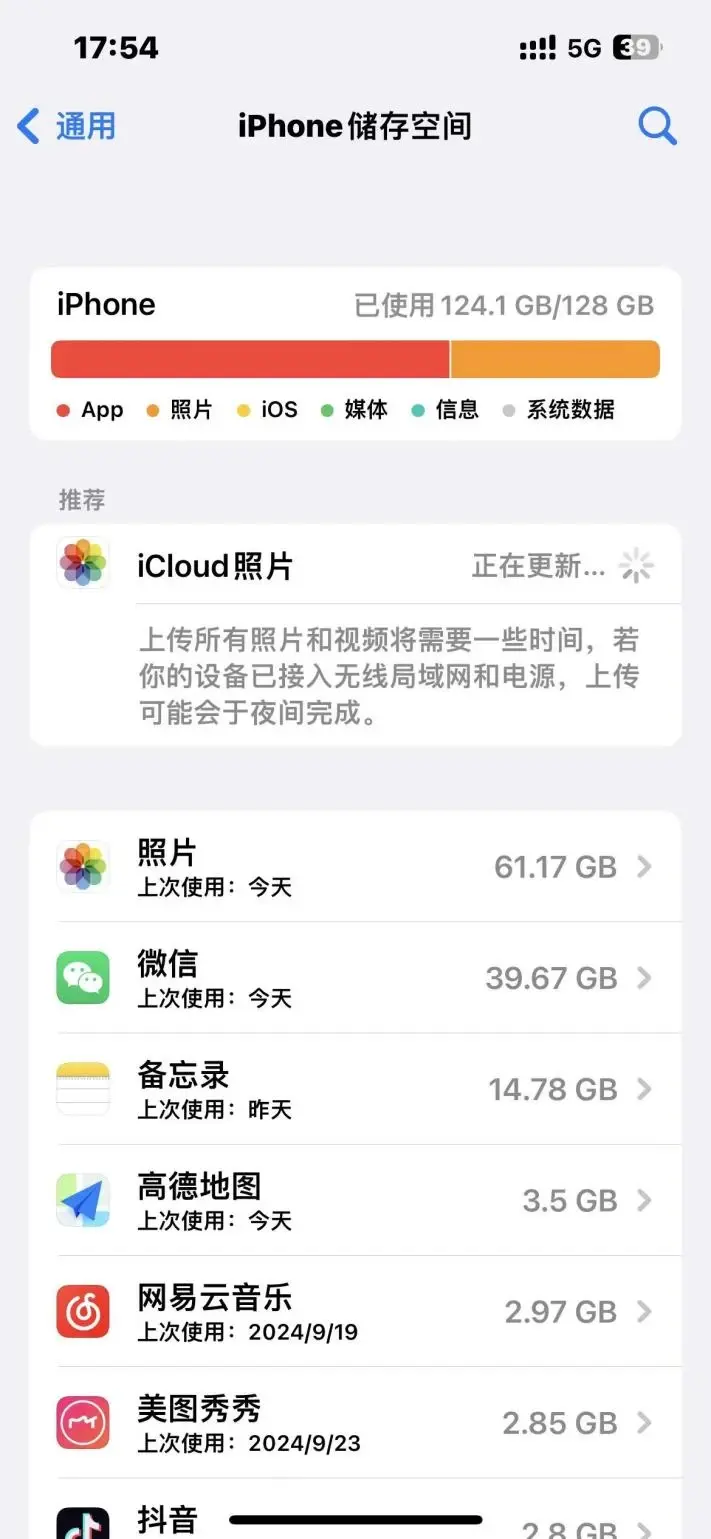
Task: Go back to 通用 settings
Action: pyautogui.click(x=66, y=127)
